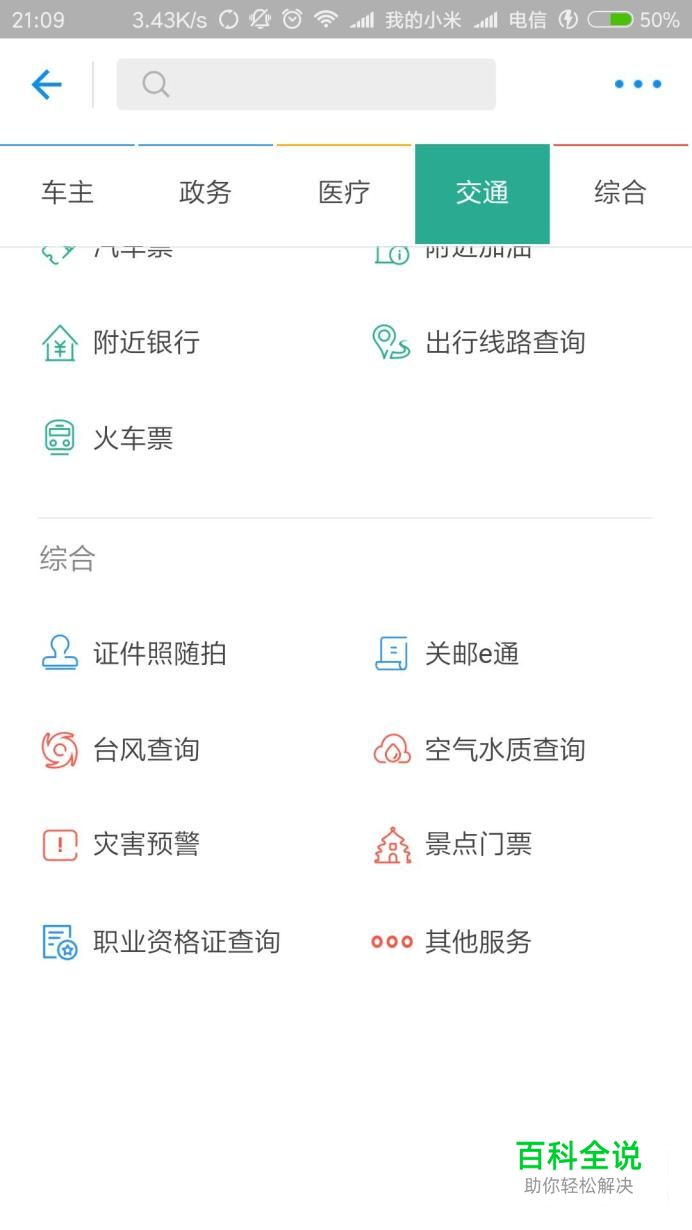
Task: Check 台风查询
Action: [x=122, y=750]
